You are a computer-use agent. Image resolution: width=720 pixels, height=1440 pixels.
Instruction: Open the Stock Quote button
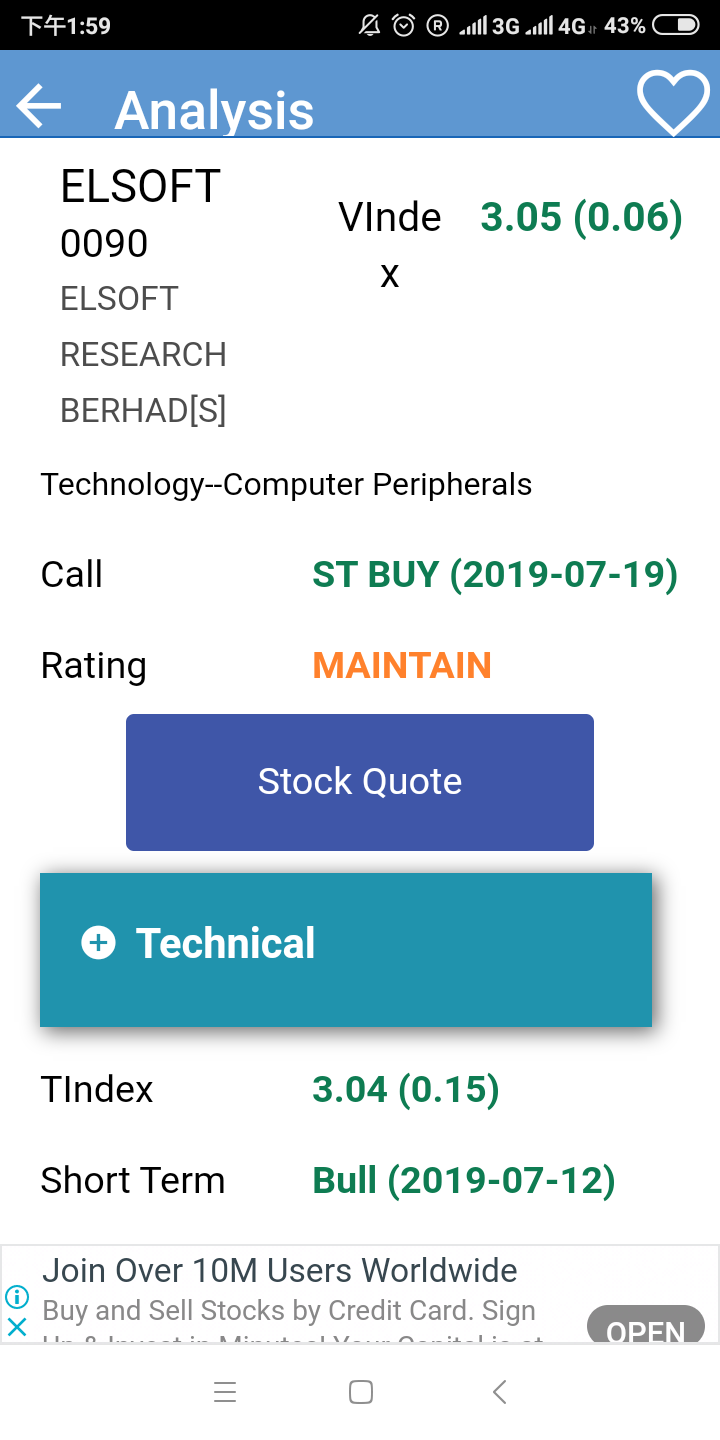pyautogui.click(x=360, y=782)
